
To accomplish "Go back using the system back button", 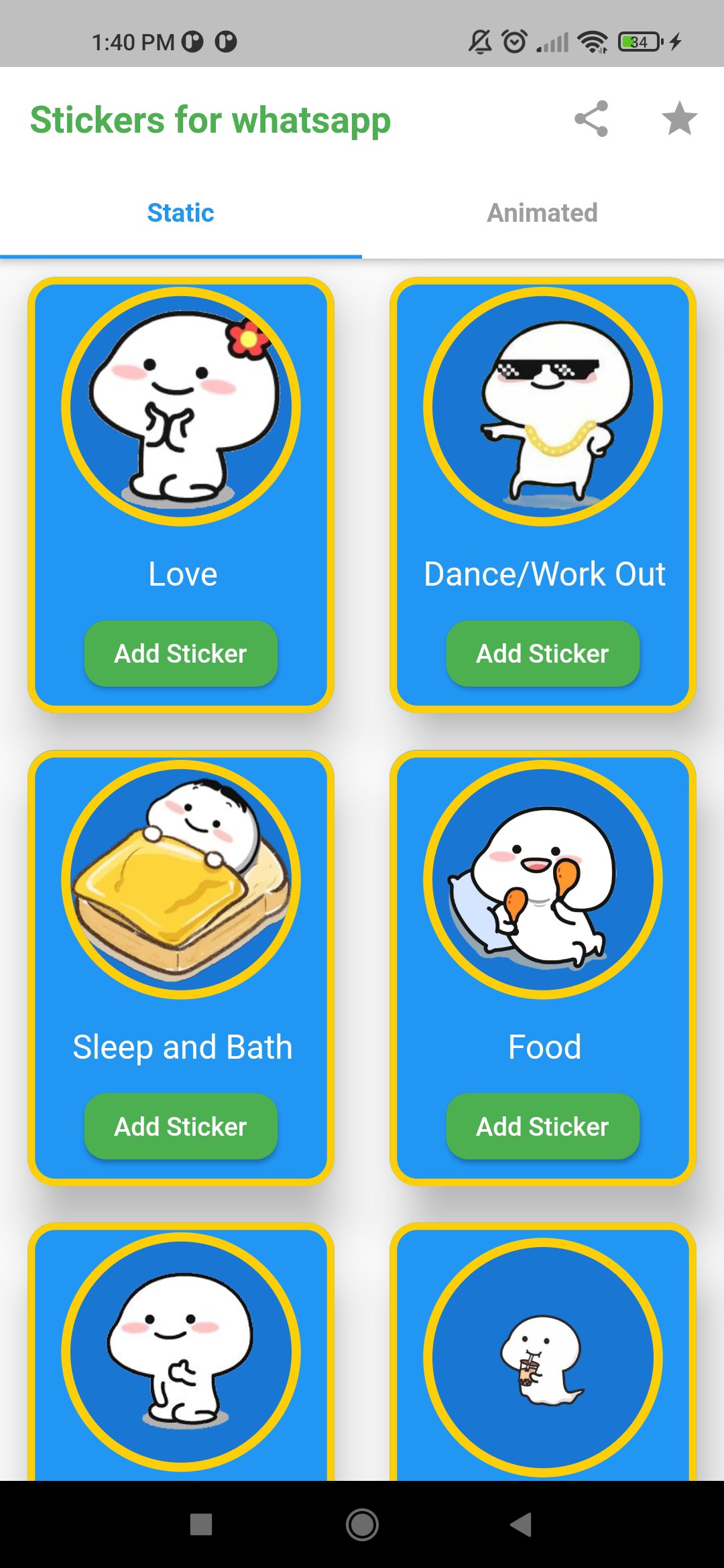I will (522, 1524).
